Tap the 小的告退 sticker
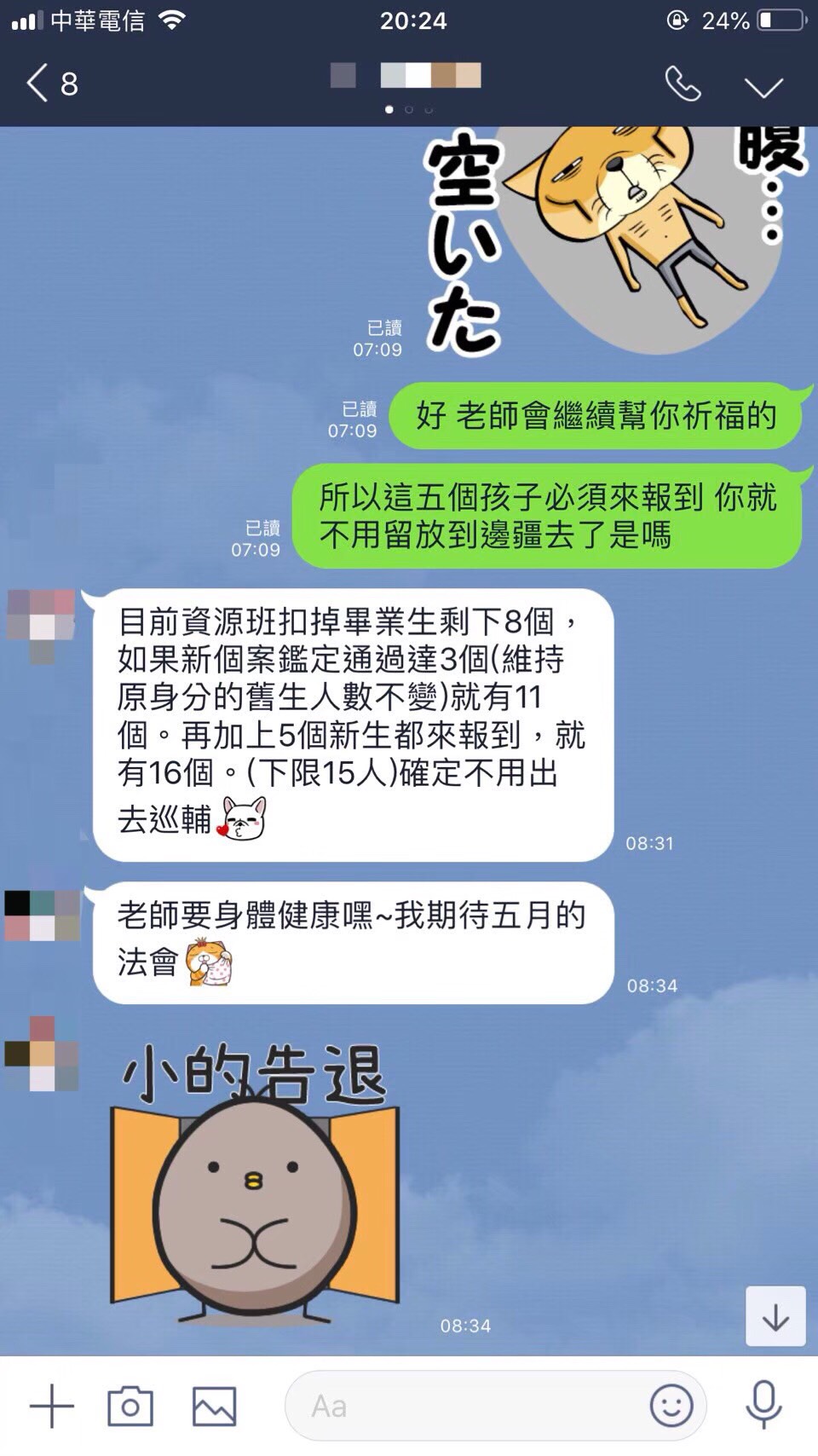The height and width of the screenshot is (1456, 818). click(256, 1185)
